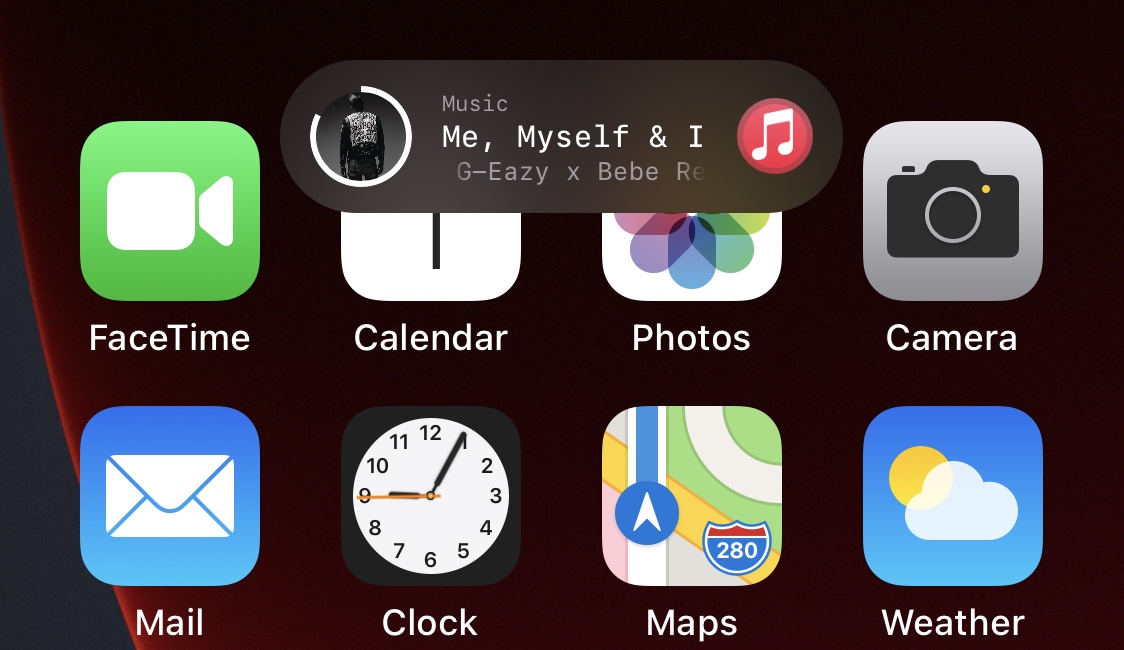Launch the Maps app

(x=691, y=496)
